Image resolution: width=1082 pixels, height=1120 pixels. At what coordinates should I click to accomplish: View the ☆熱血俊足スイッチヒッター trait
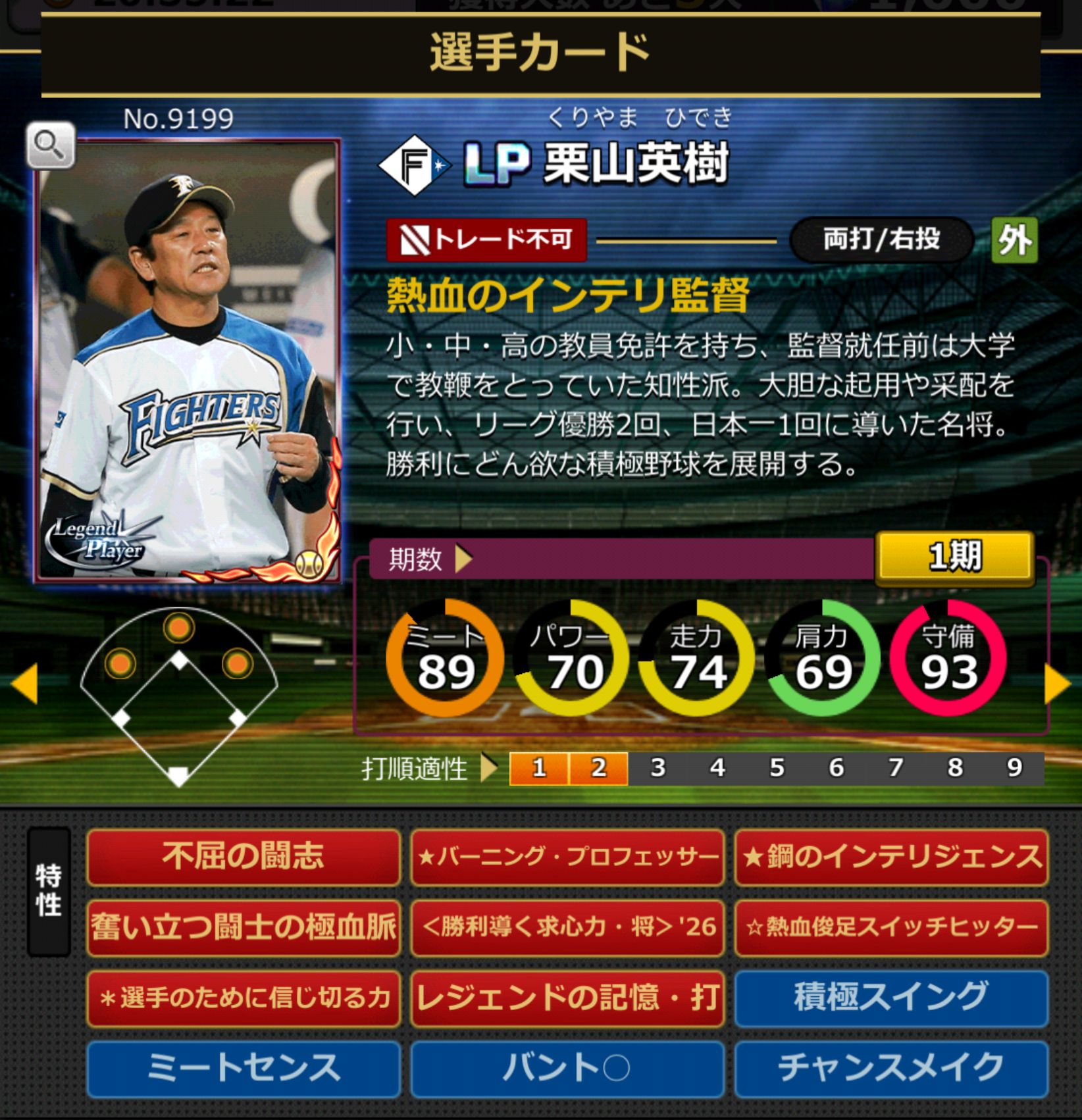891,927
